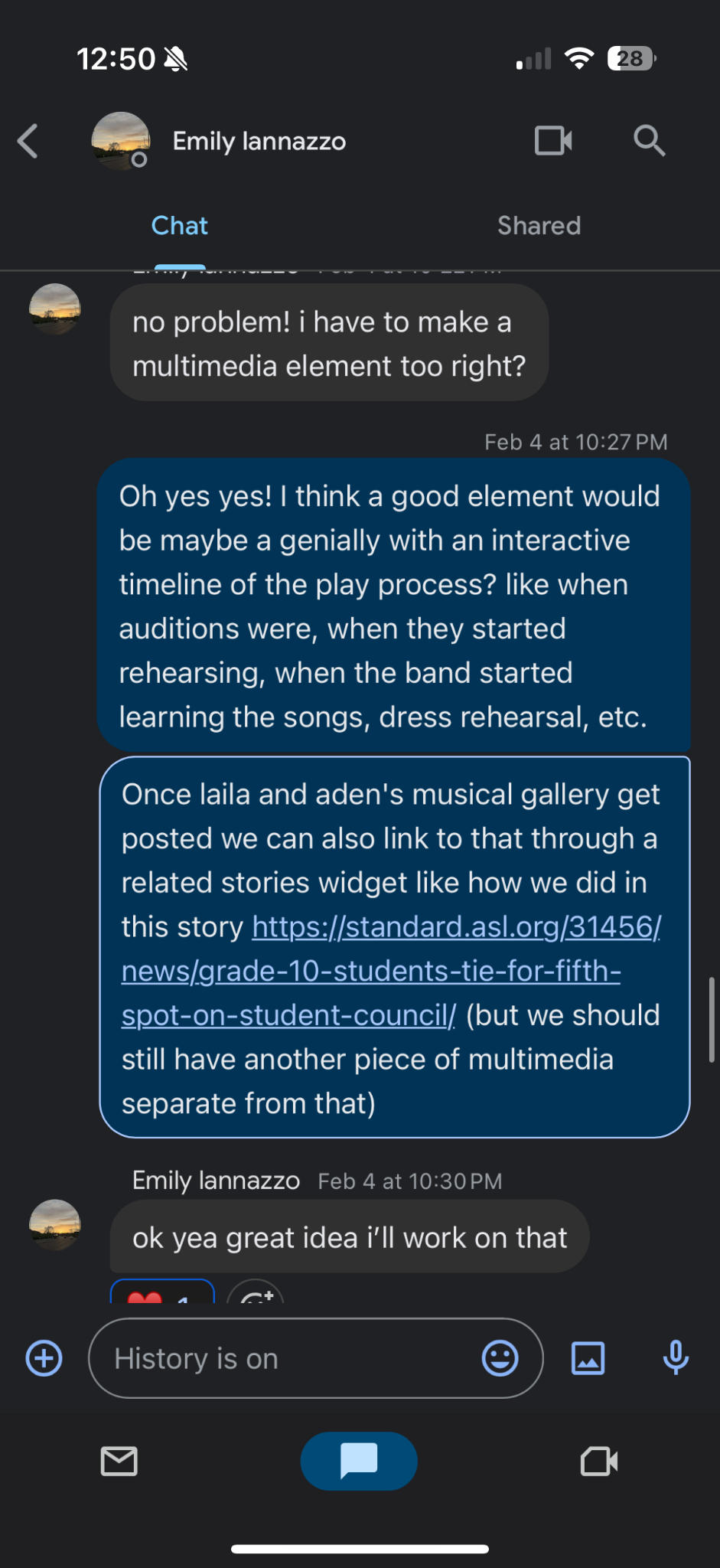Switch to the Mail tab
This screenshot has width=720, height=1568.
119,1462
